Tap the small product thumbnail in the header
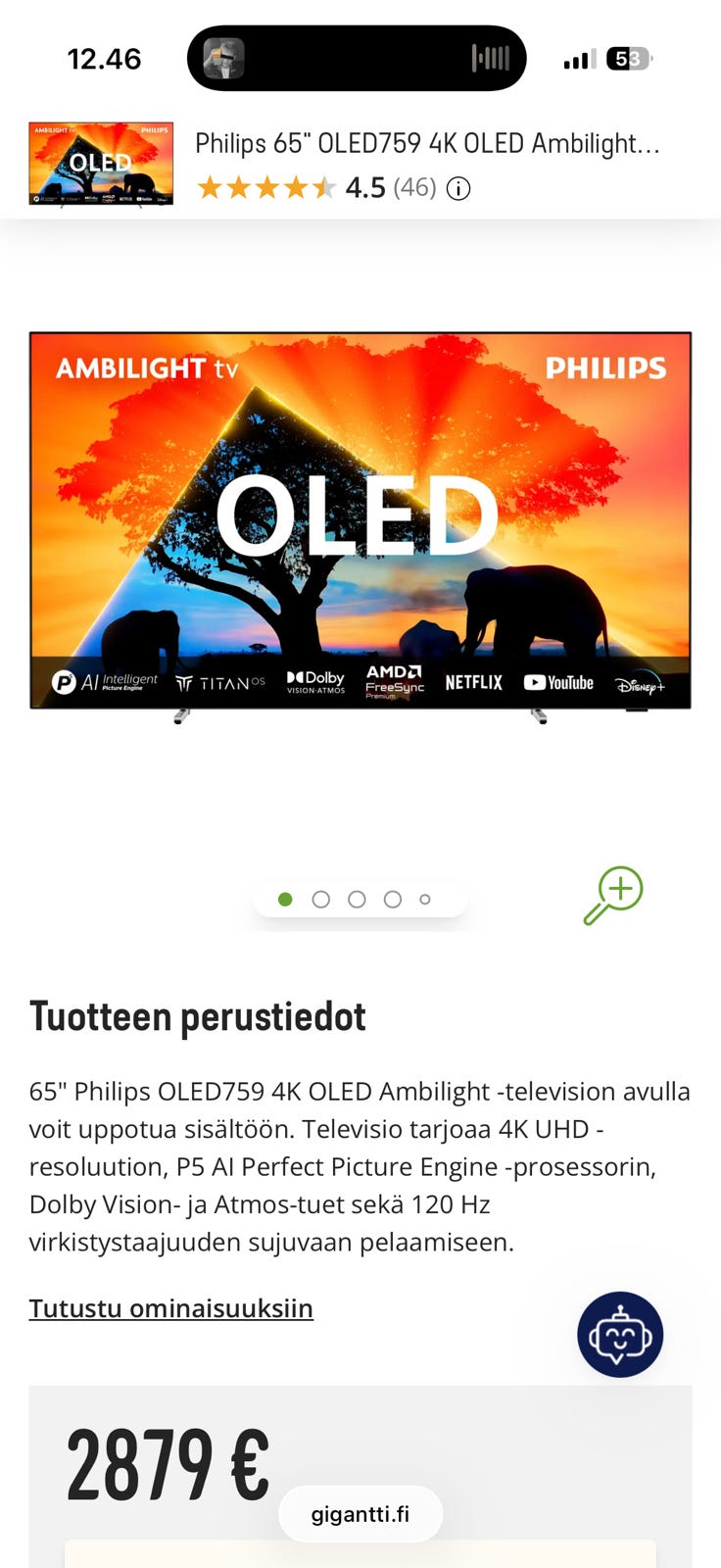The height and width of the screenshot is (1568, 721). tap(101, 164)
